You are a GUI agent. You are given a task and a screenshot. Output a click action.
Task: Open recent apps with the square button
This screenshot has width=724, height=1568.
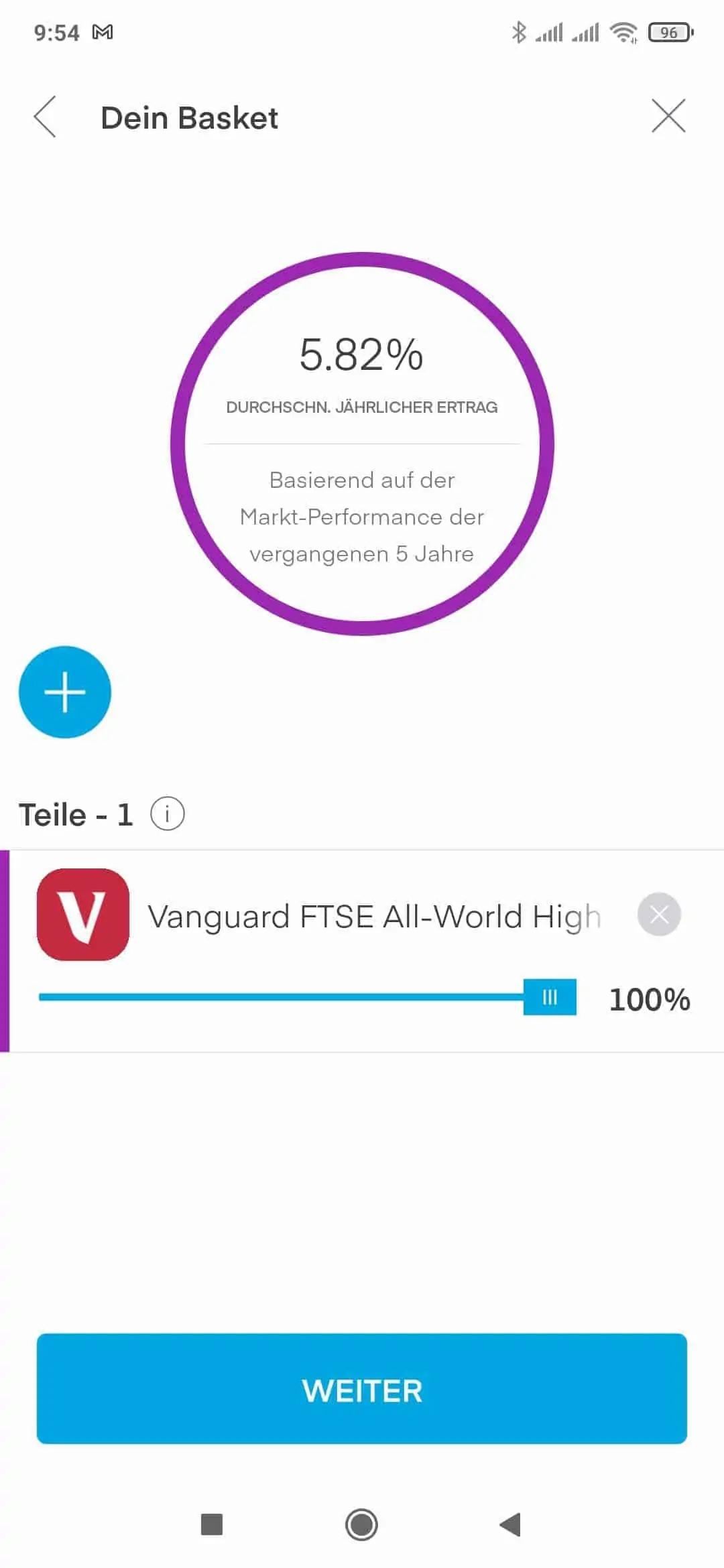coord(212,1524)
